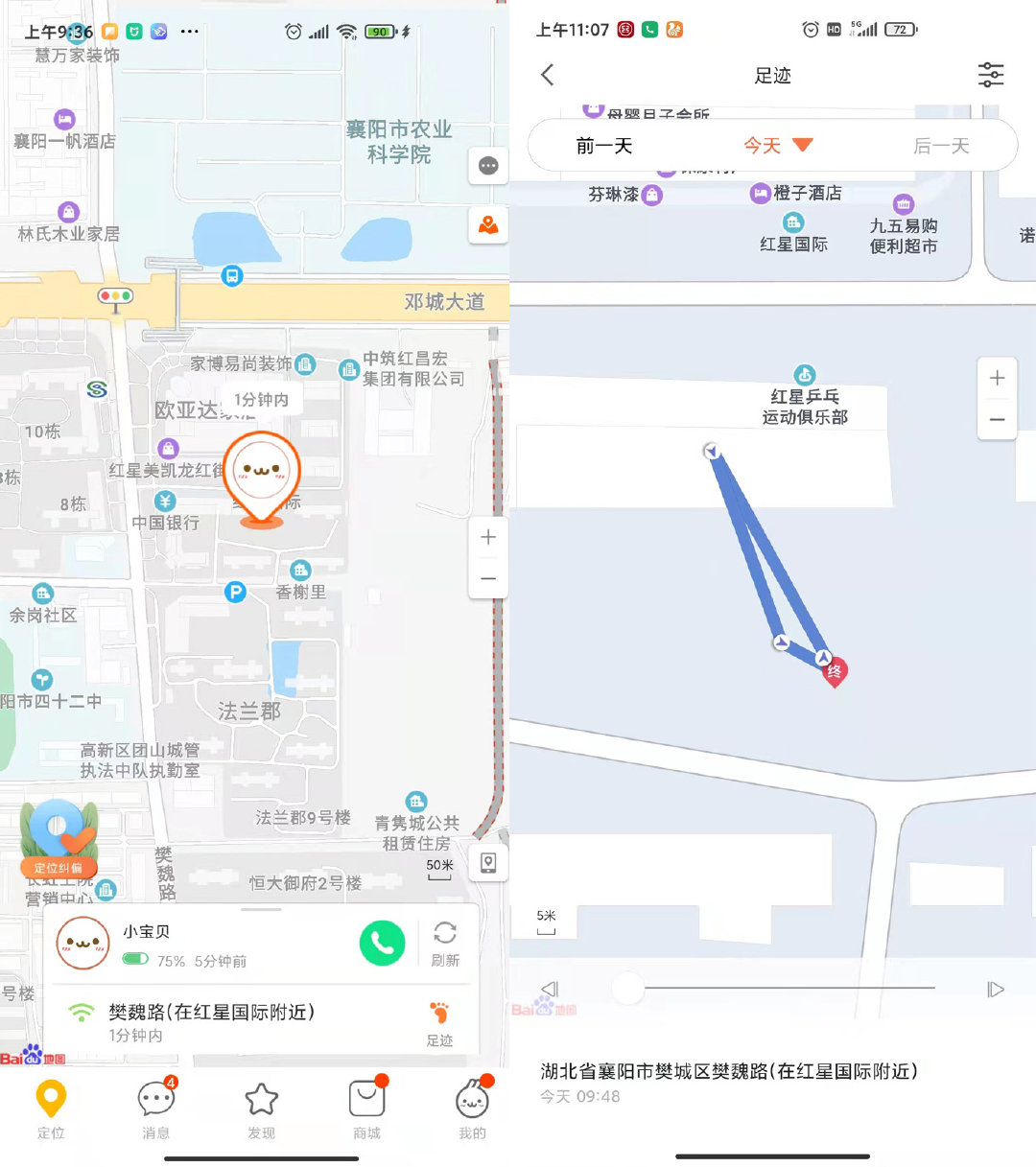Open the more options bubble icon on the map
Viewport: 1036px width, 1167px height.
pos(488,166)
